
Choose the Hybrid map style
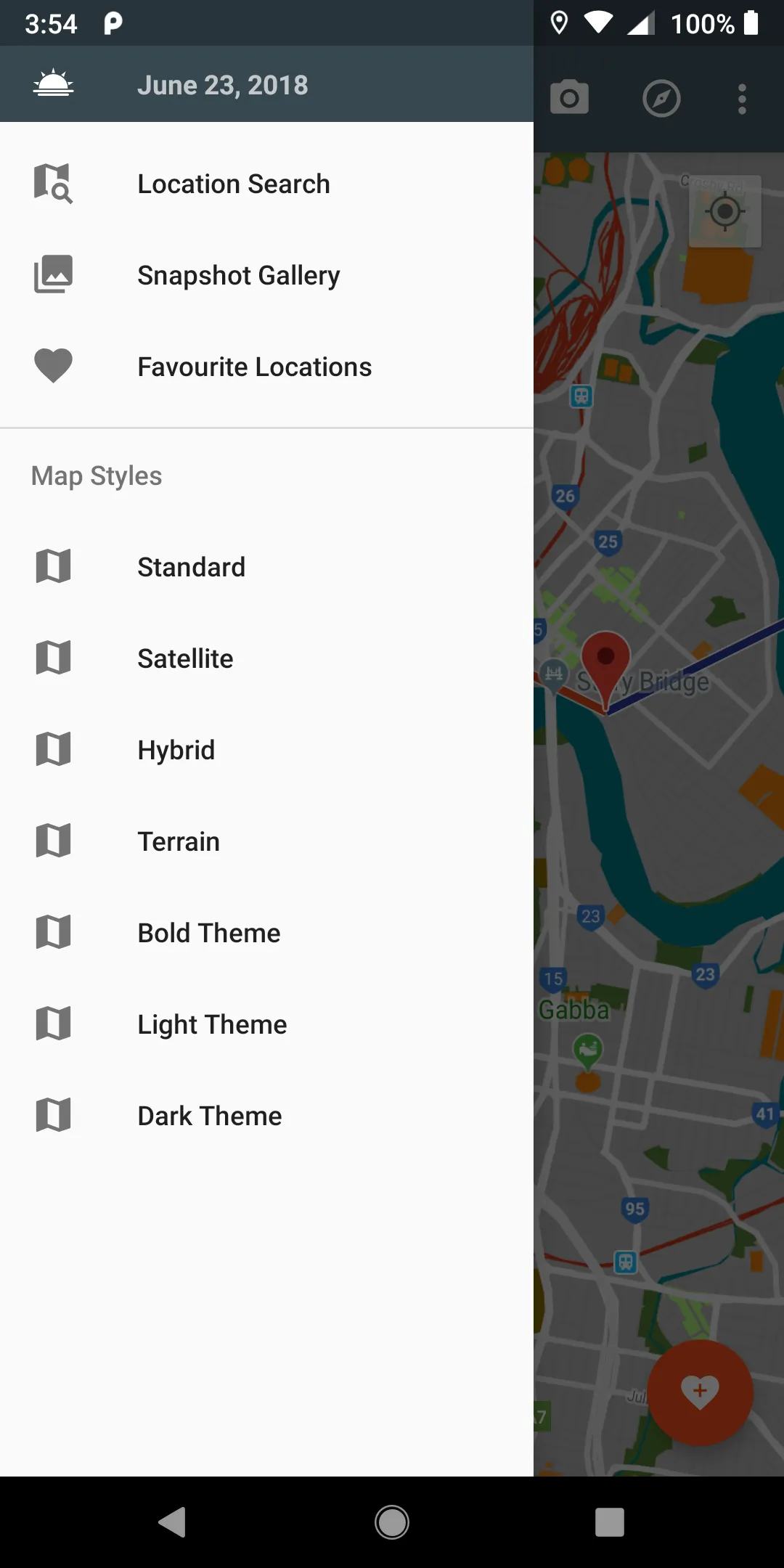click(176, 750)
